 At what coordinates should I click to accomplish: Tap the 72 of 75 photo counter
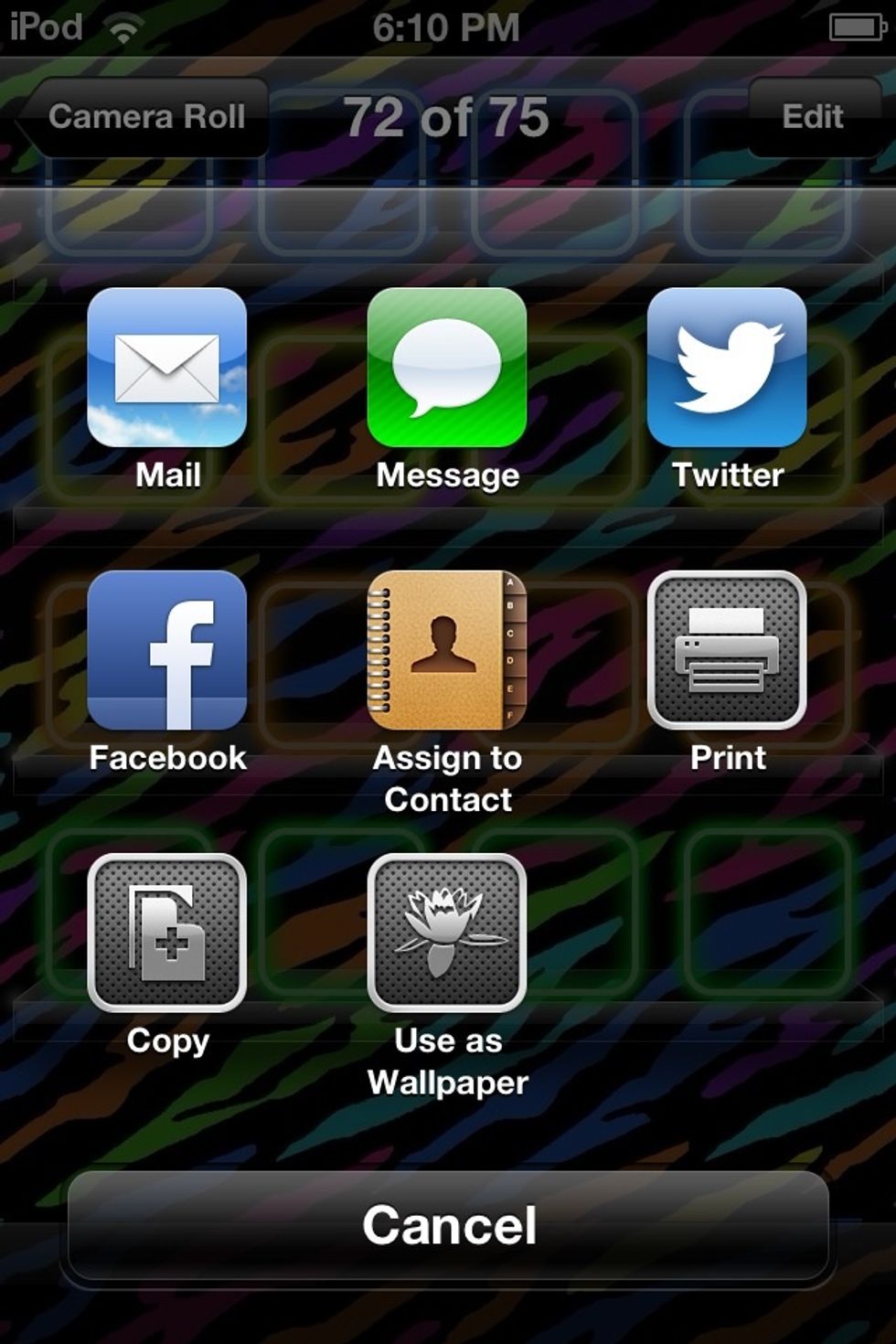tap(448, 116)
